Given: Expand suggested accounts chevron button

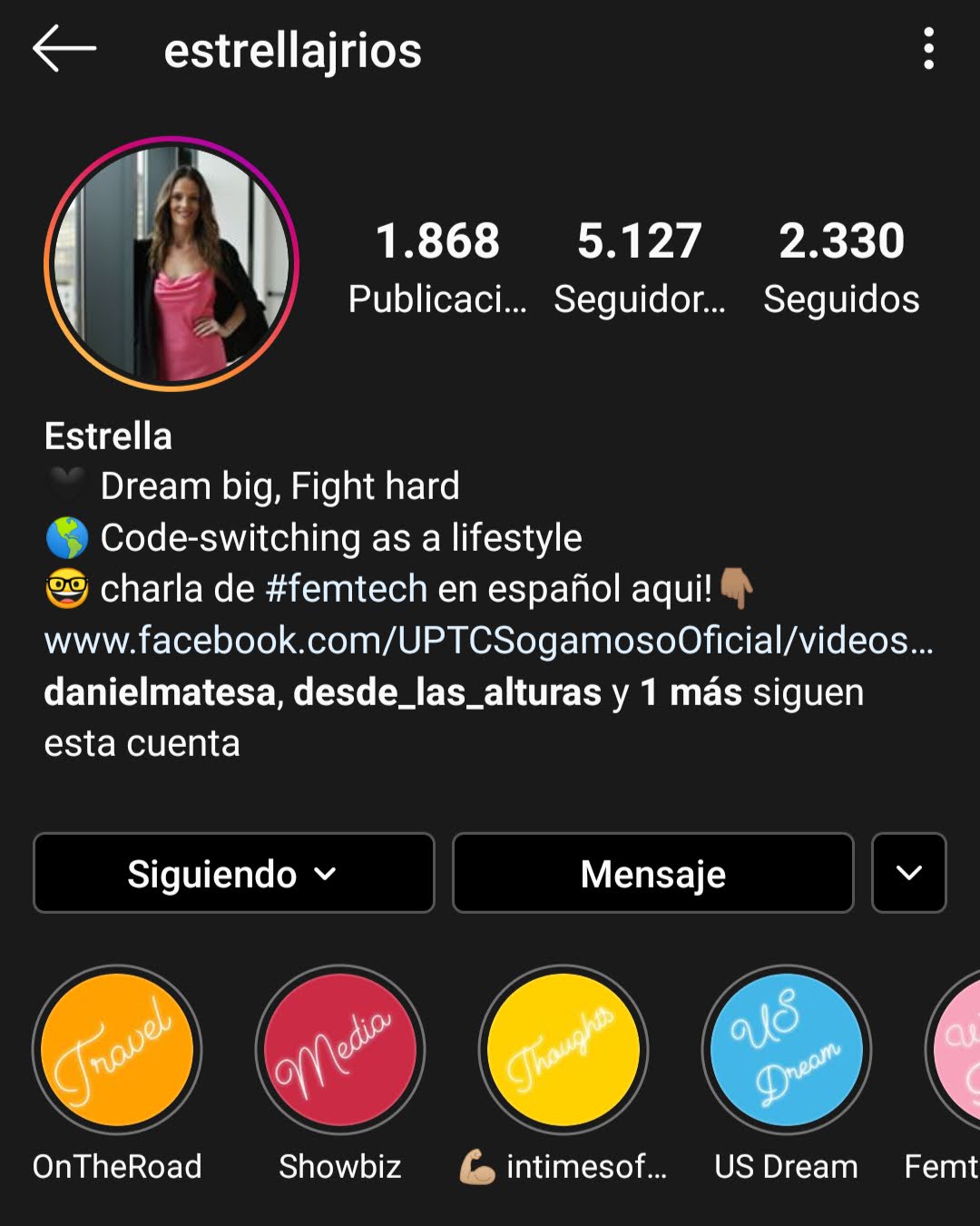Looking at the screenshot, I should 908,873.
